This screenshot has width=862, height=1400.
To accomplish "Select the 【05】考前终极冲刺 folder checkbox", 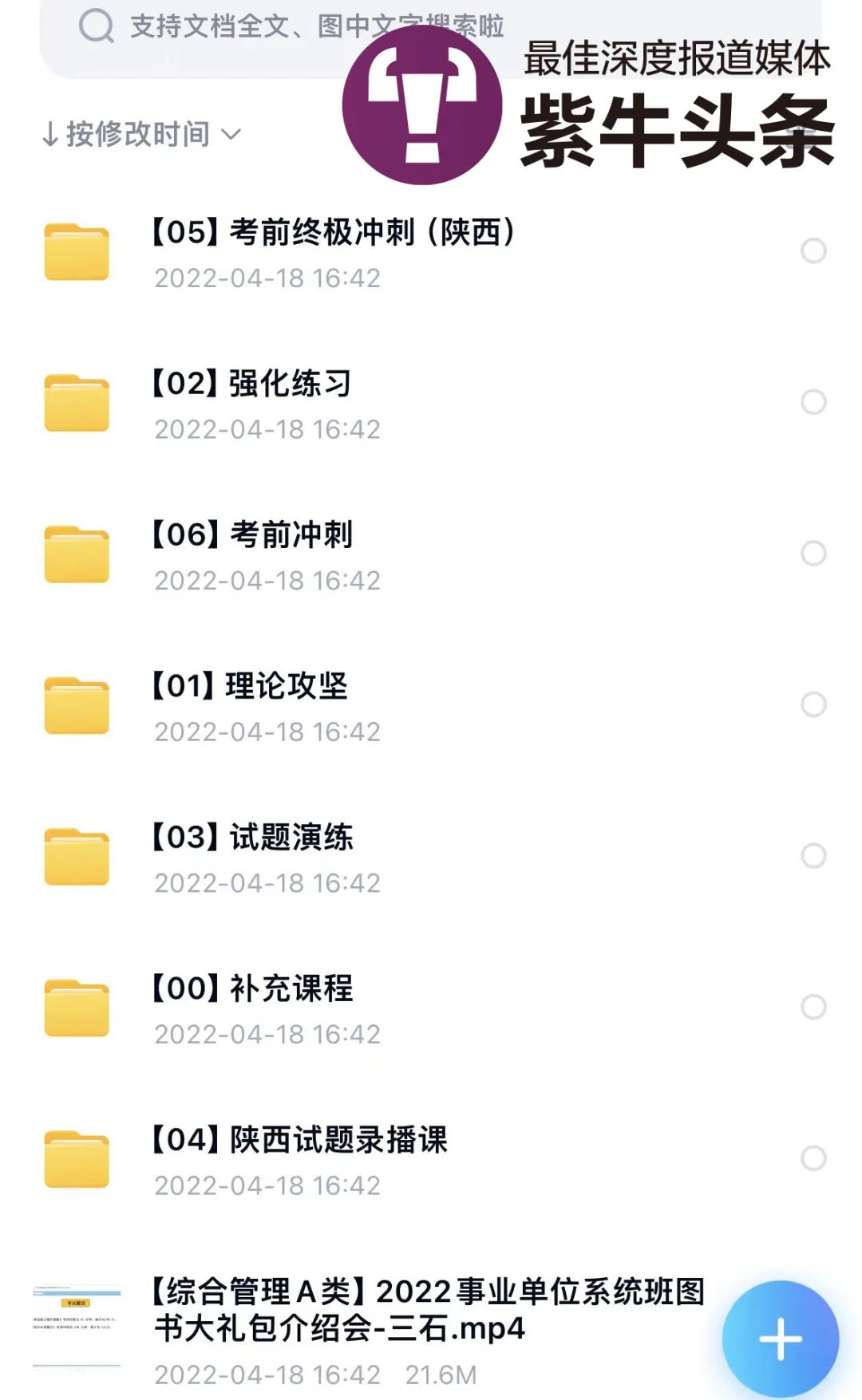I will point(813,250).
